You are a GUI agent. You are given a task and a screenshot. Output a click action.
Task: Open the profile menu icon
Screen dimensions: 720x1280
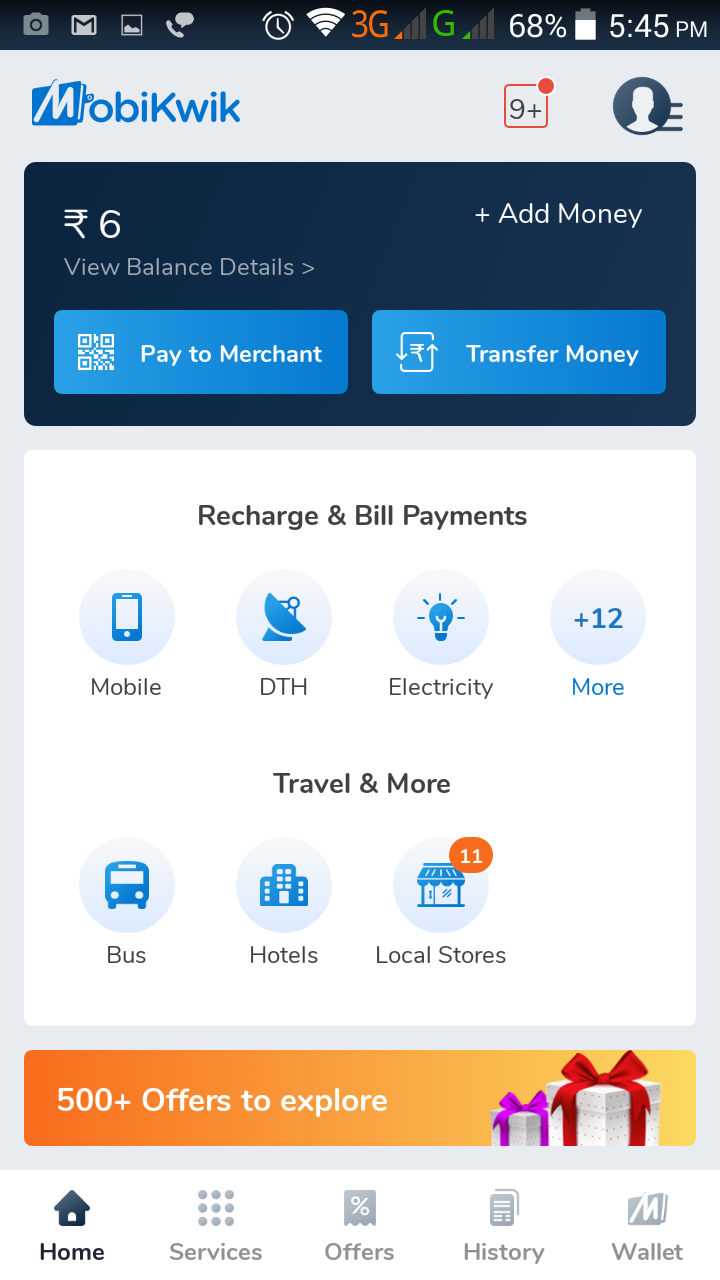point(645,106)
